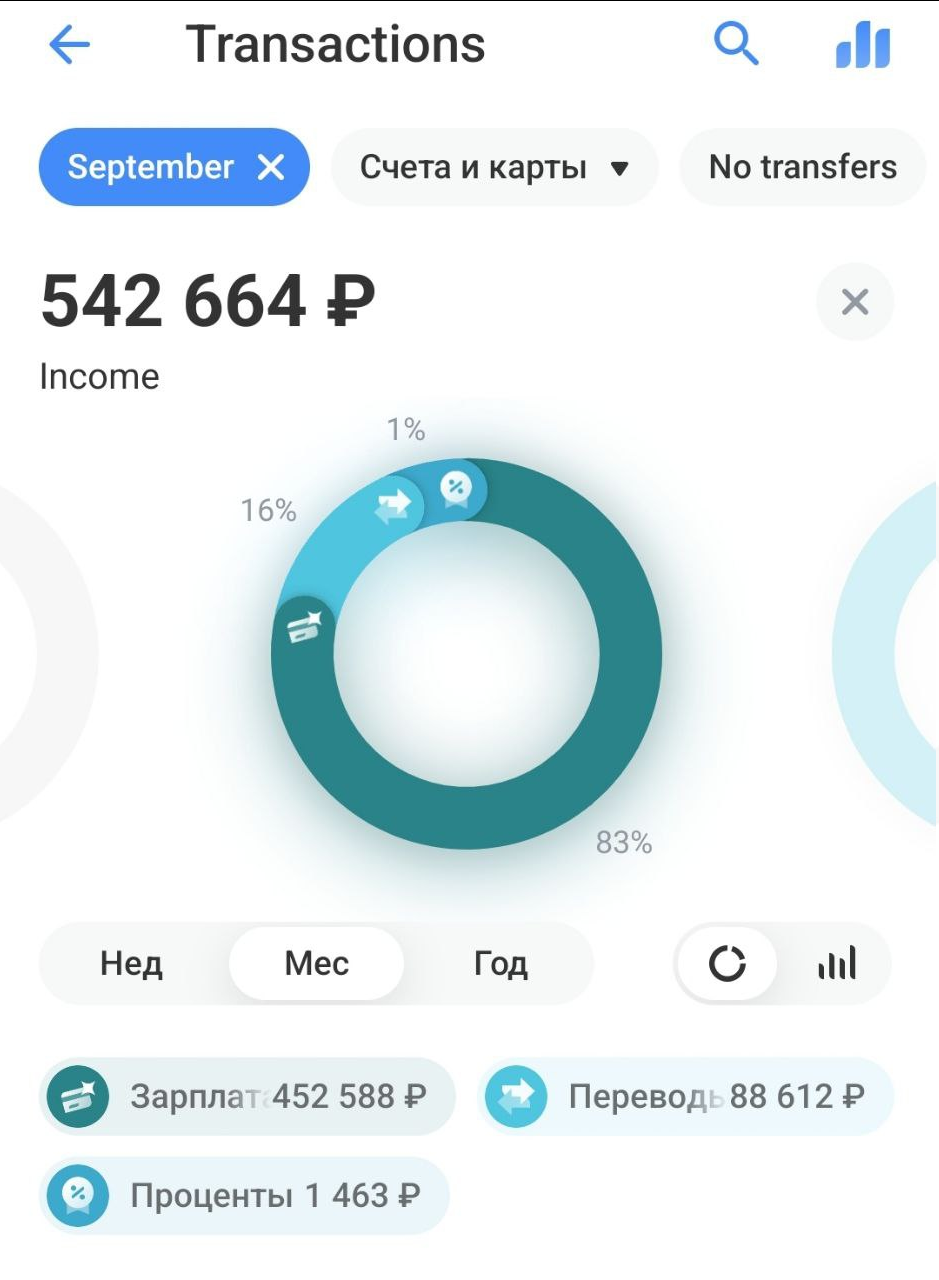This screenshot has height=1280, width=939.
Task: Open the Зарплата category chip
Action: 246,1097
